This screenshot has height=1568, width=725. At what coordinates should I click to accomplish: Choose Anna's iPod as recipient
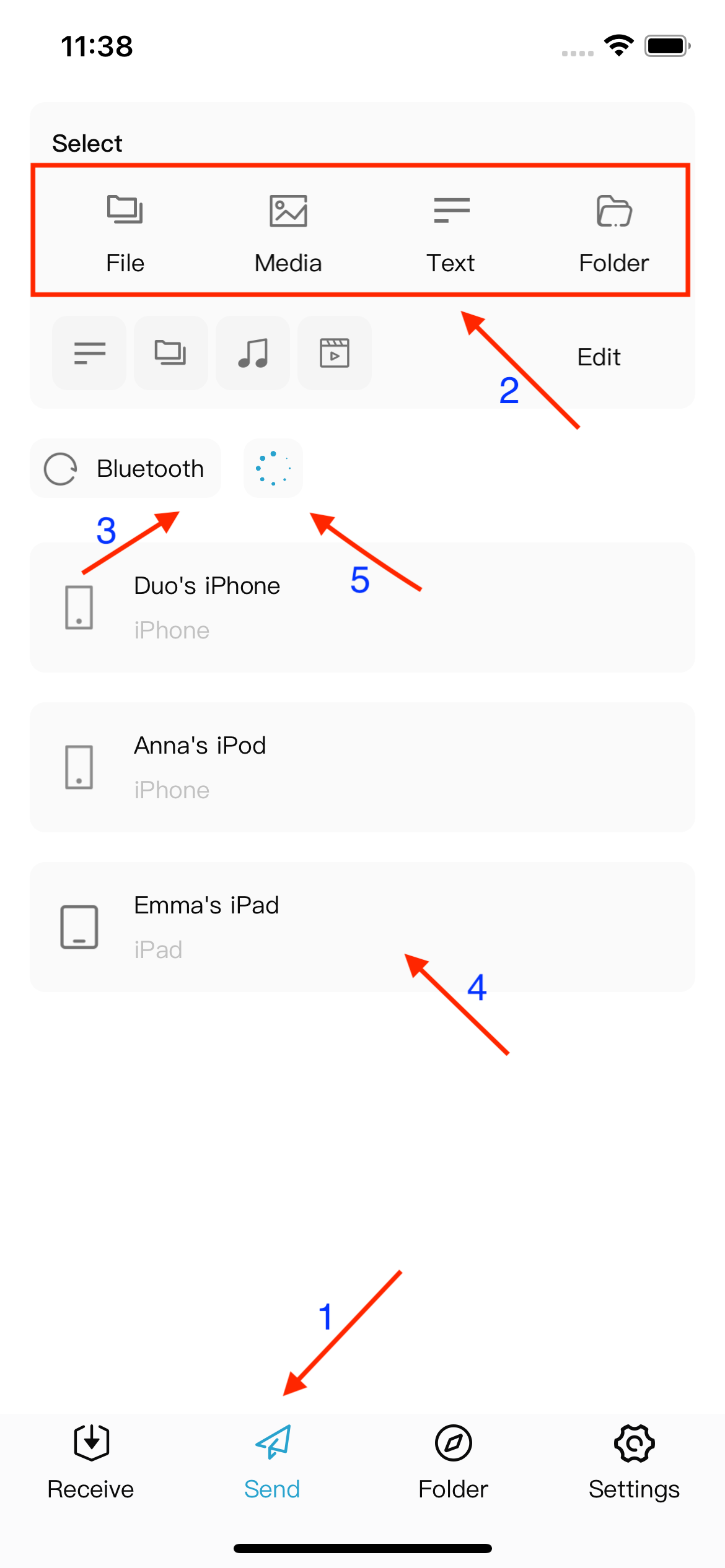point(362,767)
